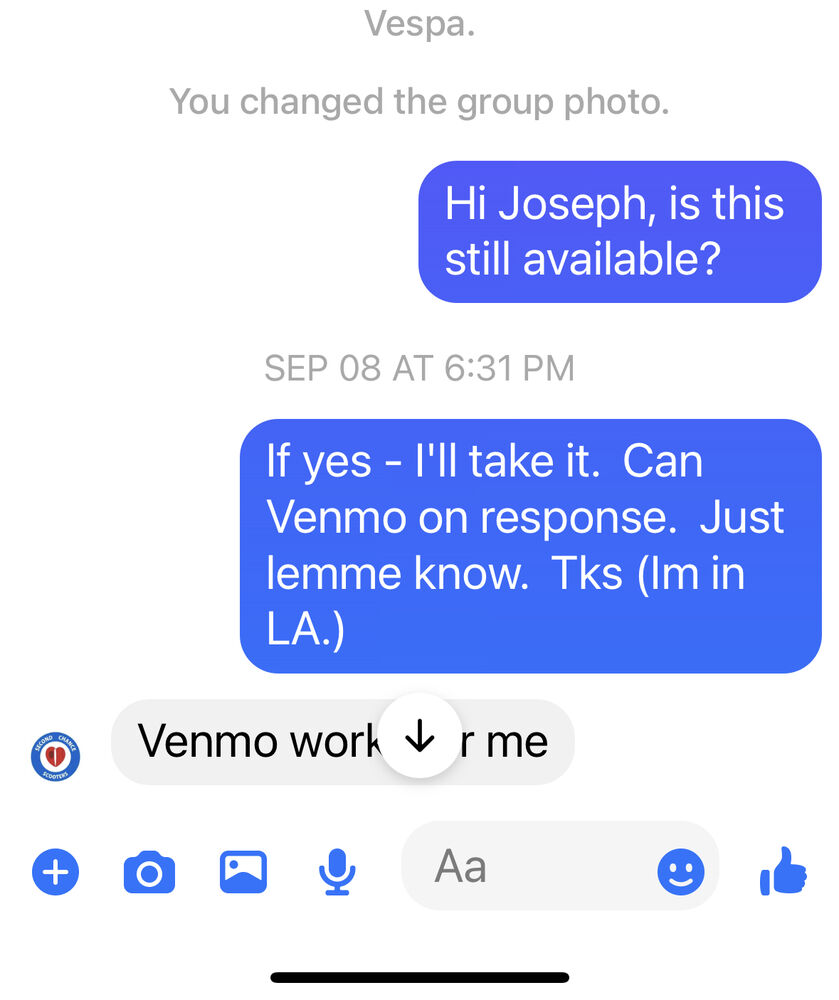Jump to latest messages with down arrow
The height and width of the screenshot is (1000, 839).
tap(421, 738)
